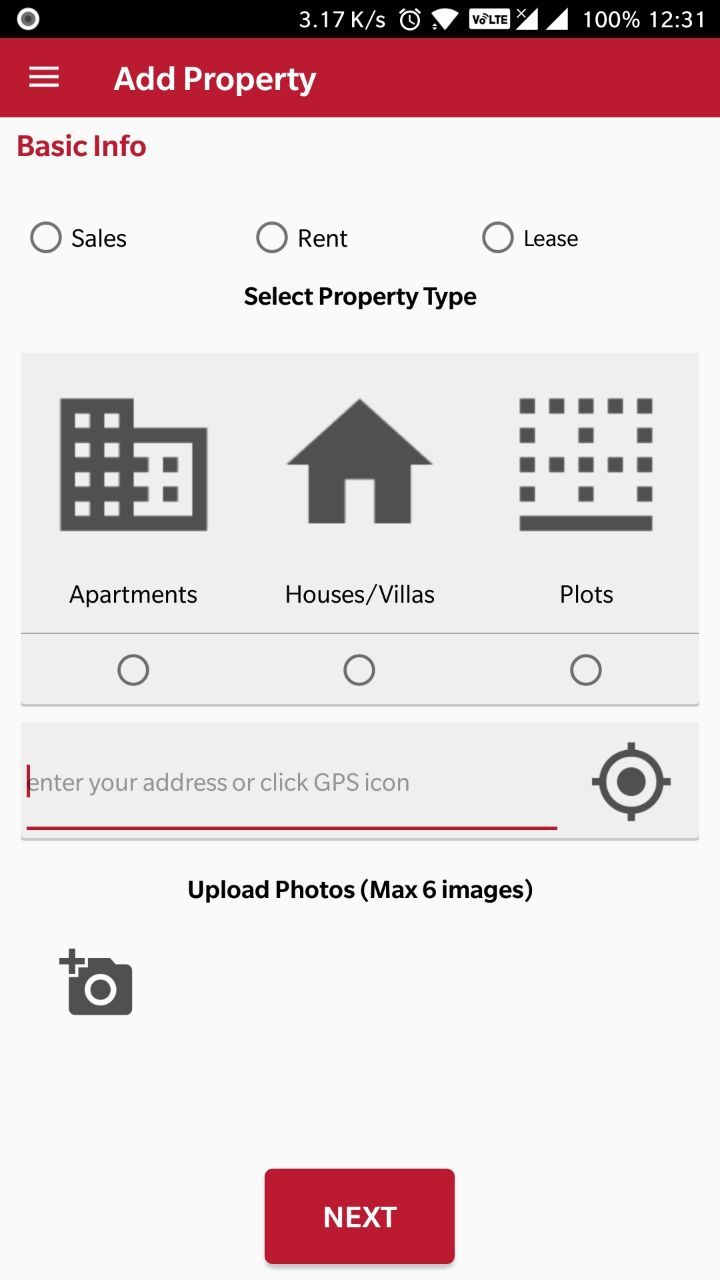Image resolution: width=720 pixels, height=1280 pixels.
Task: Select the Sales radio button
Action: tap(45, 237)
